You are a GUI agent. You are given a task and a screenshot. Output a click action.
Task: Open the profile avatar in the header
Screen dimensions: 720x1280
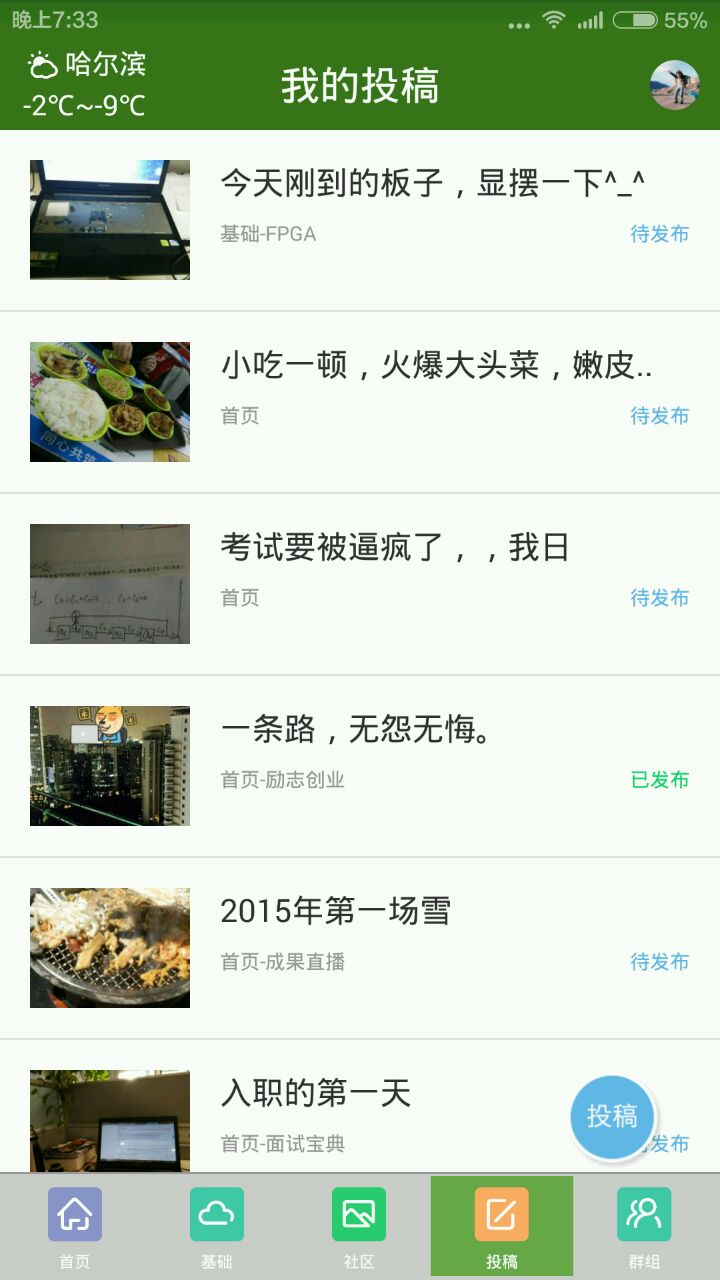(675, 85)
